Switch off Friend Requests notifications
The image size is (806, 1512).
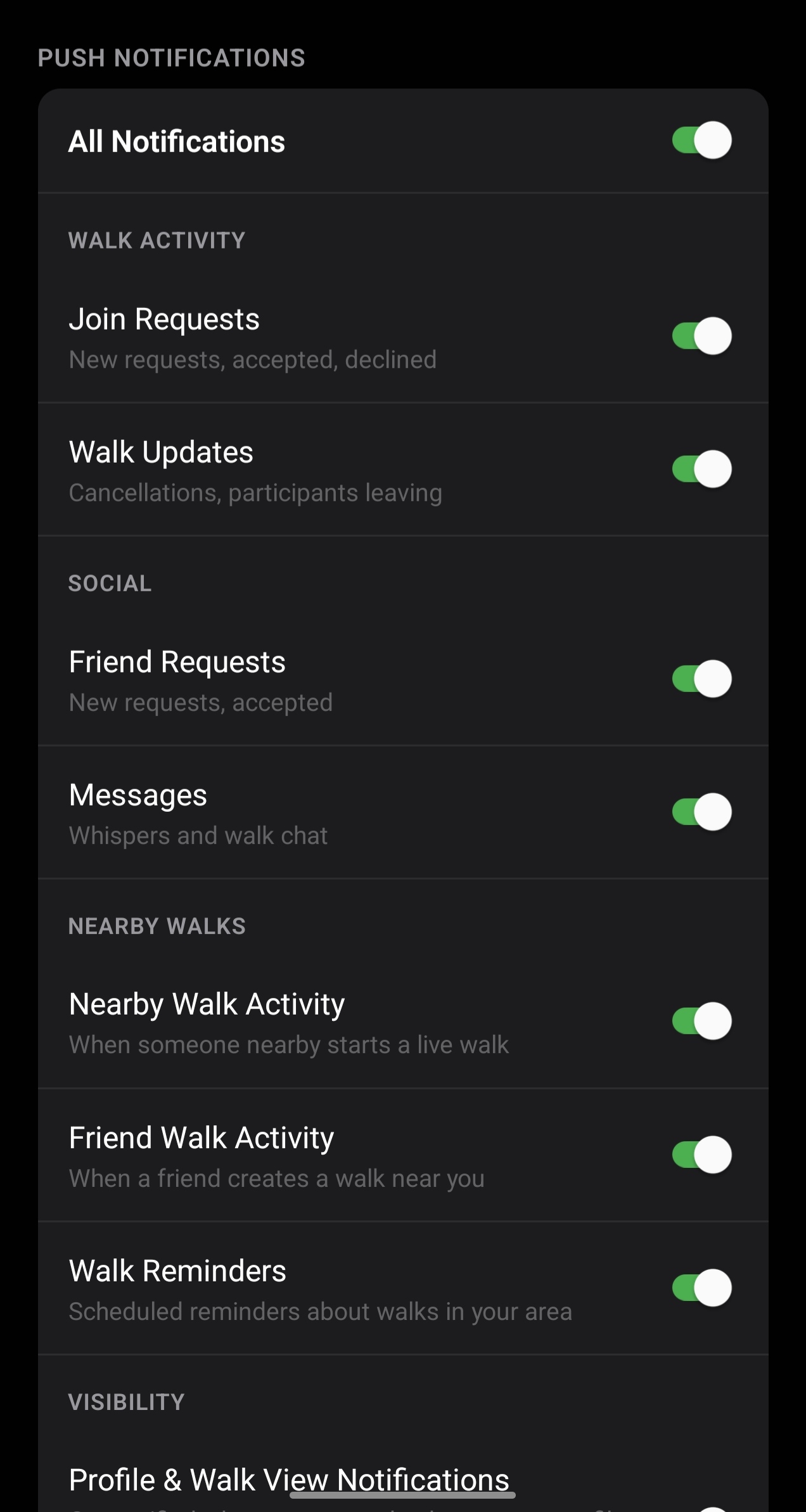(701, 679)
